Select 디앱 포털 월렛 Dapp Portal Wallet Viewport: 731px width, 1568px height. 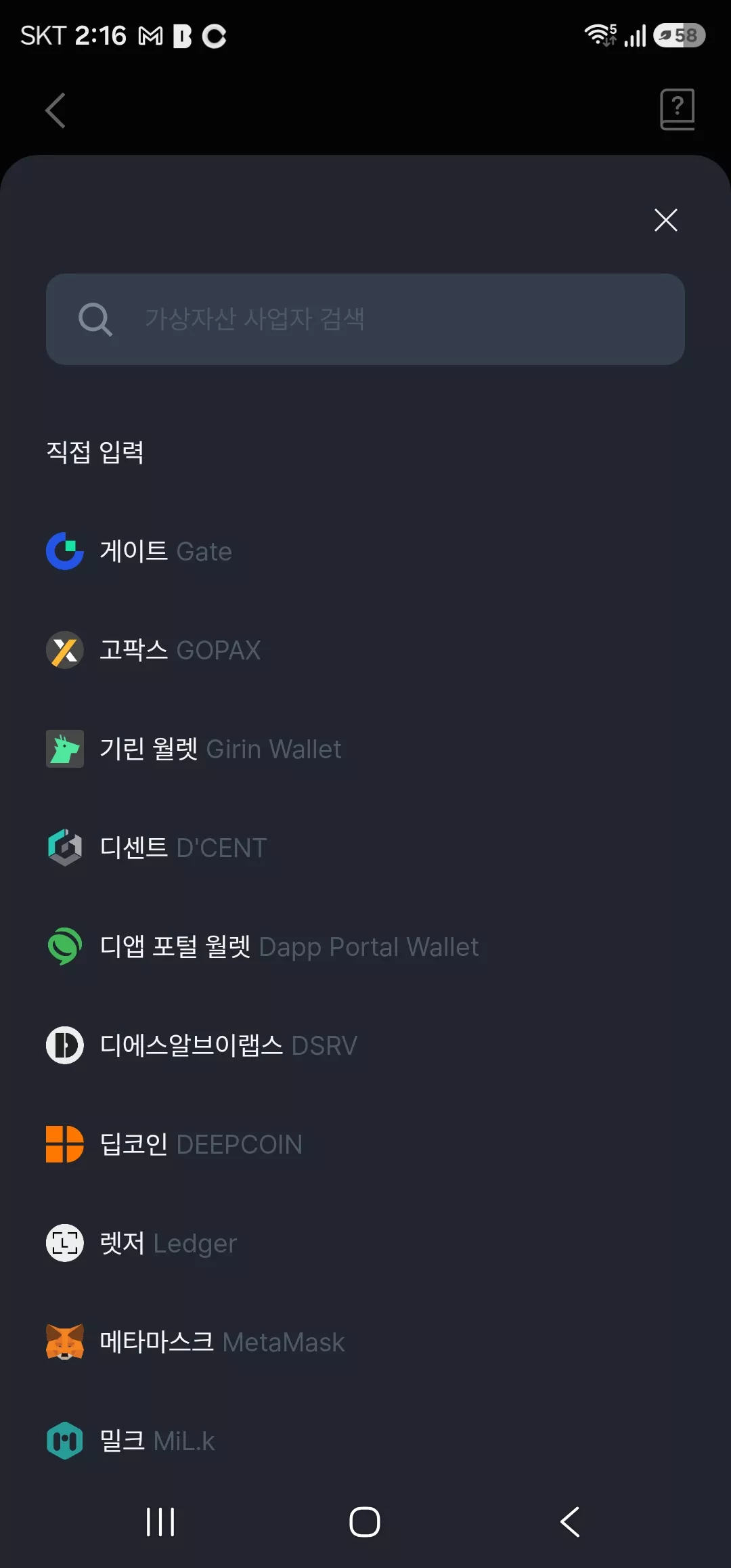(365, 946)
